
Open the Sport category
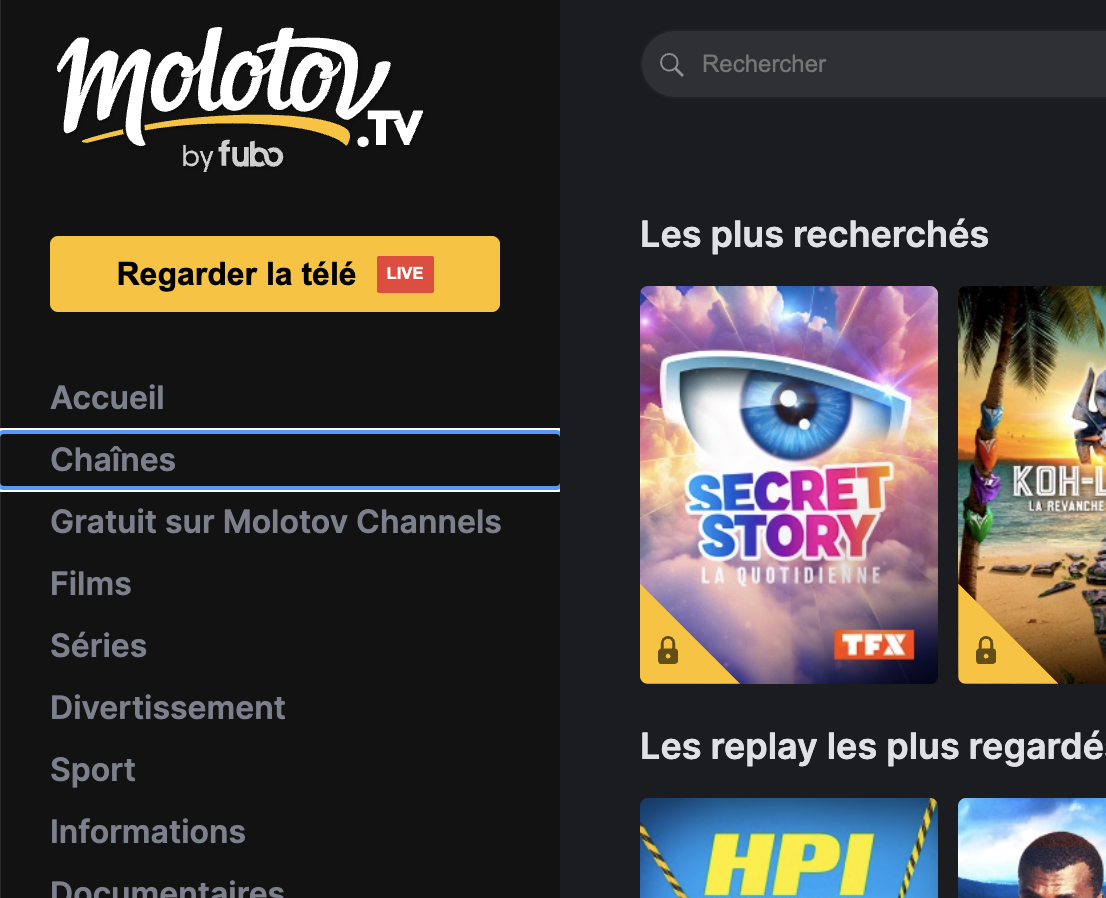click(93, 770)
